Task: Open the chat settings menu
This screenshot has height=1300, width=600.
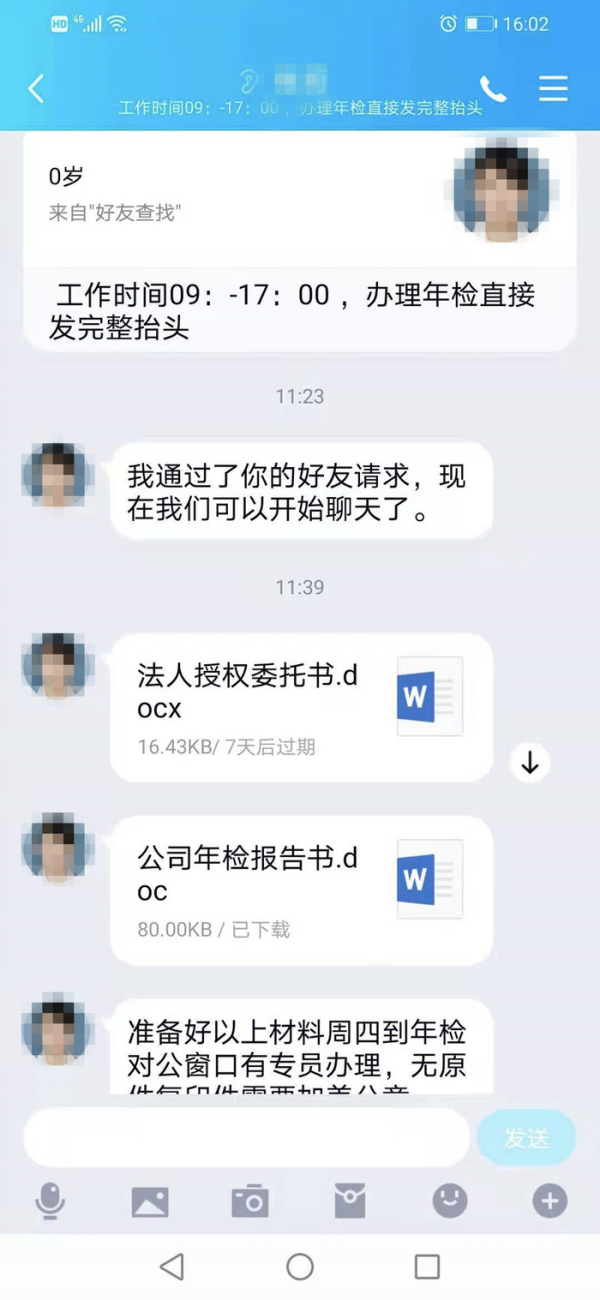Action: 553,89
